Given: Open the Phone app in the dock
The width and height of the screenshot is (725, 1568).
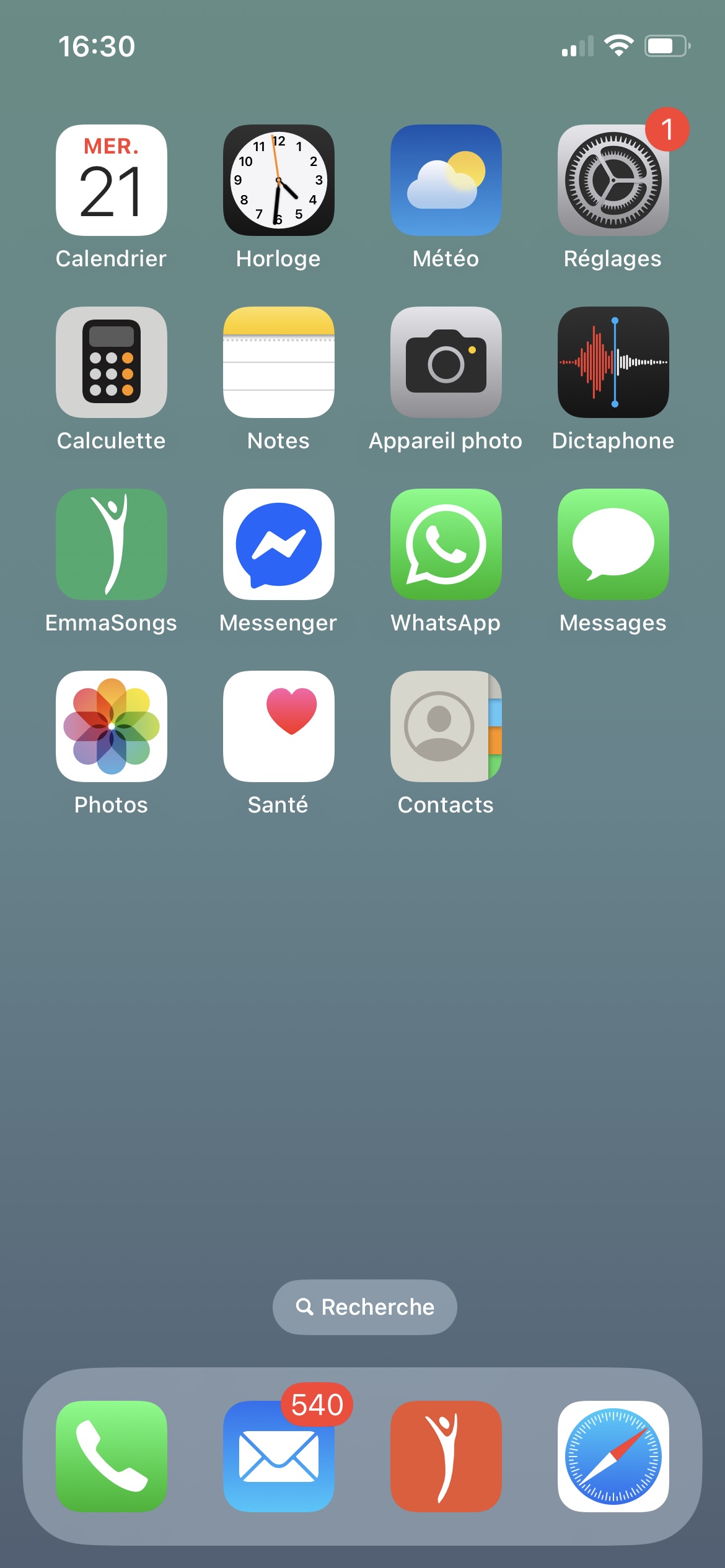Looking at the screenshot, I should click(112, 1457).
